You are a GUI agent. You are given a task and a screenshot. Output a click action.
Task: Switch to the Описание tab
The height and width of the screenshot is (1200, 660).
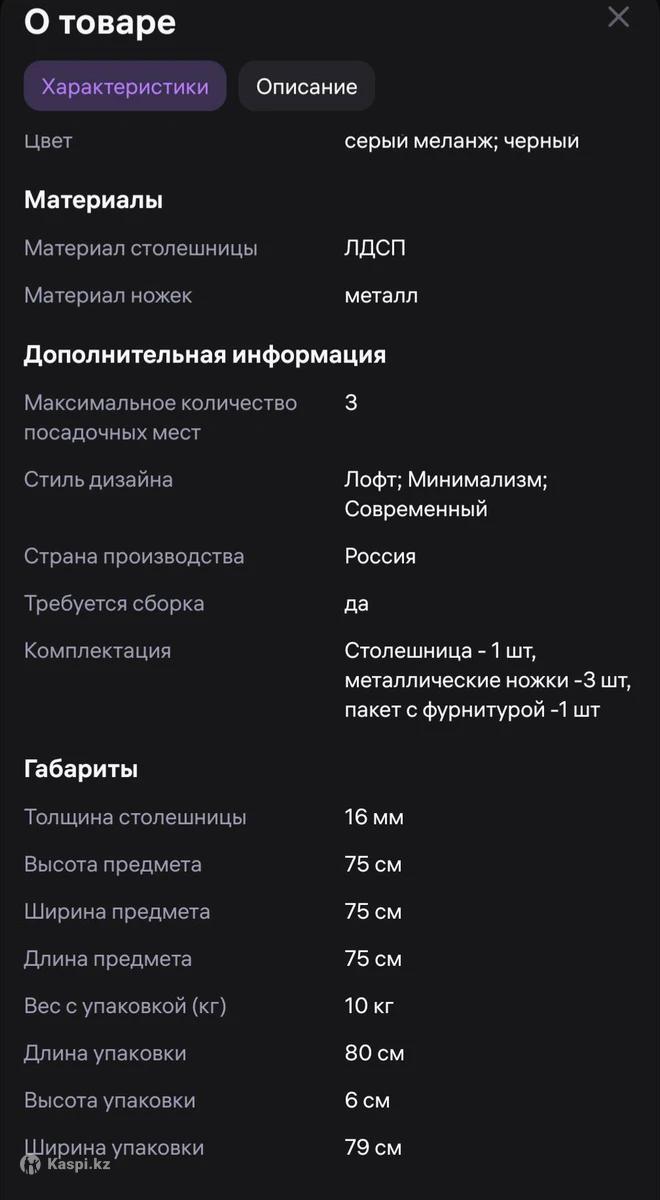pos(306,87)
